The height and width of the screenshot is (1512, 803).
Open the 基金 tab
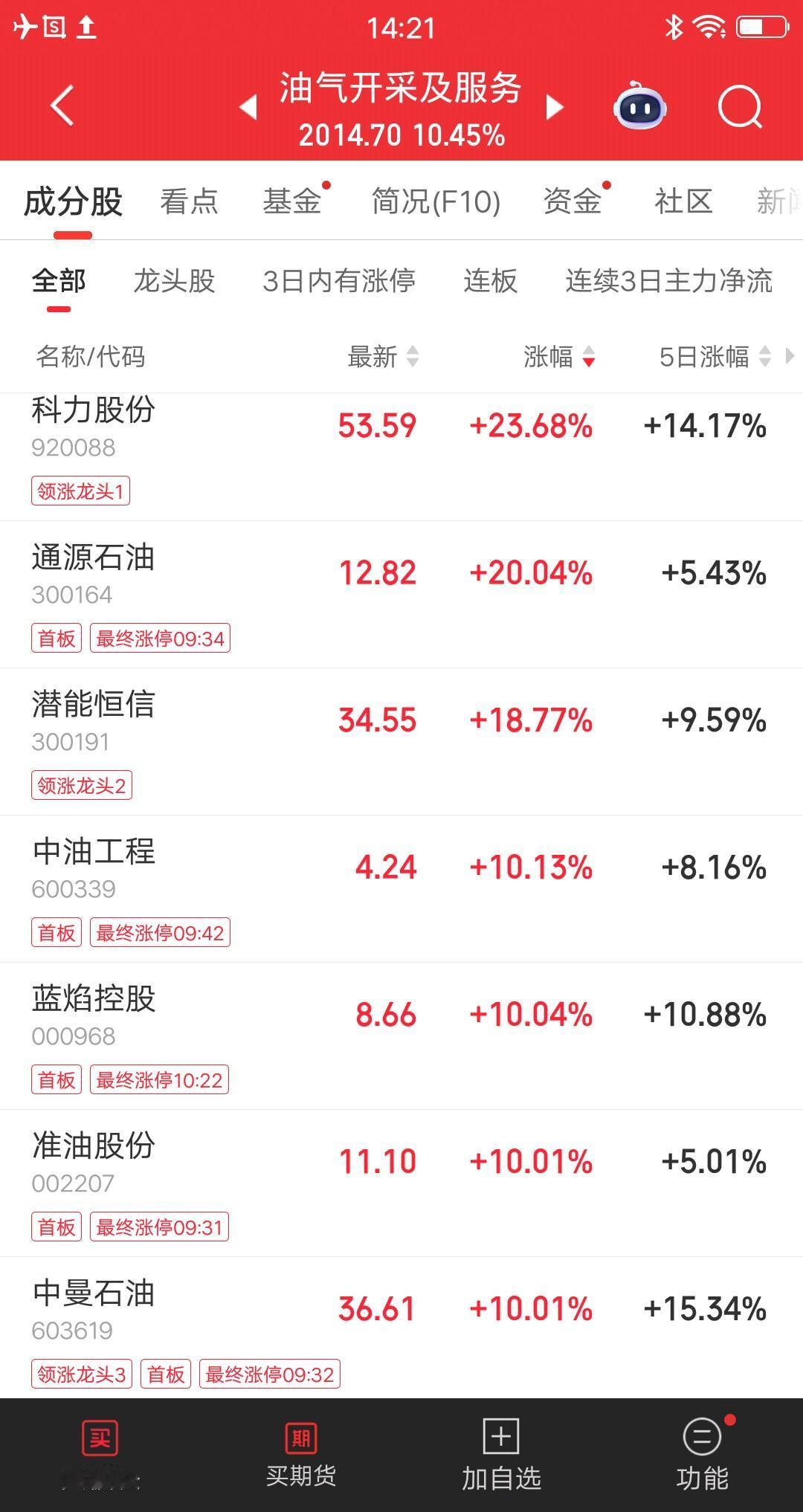pyautogui.click(x=292, y=201)
